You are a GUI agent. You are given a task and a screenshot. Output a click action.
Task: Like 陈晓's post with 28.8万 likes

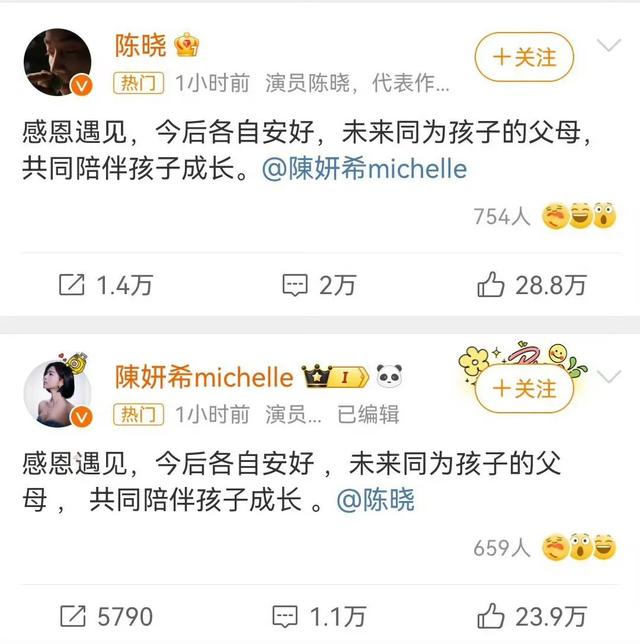click(531, 285)
